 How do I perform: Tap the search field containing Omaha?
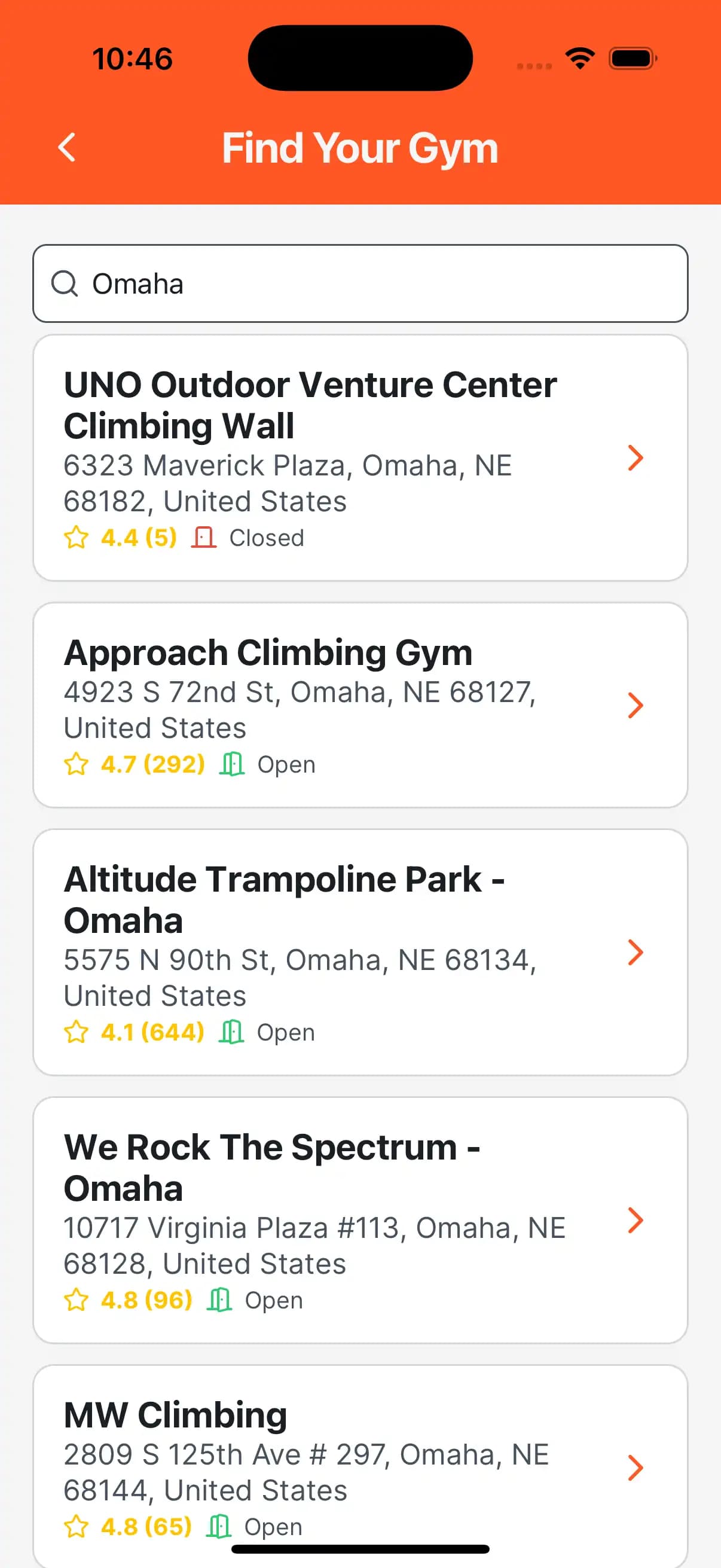(360, 283)
